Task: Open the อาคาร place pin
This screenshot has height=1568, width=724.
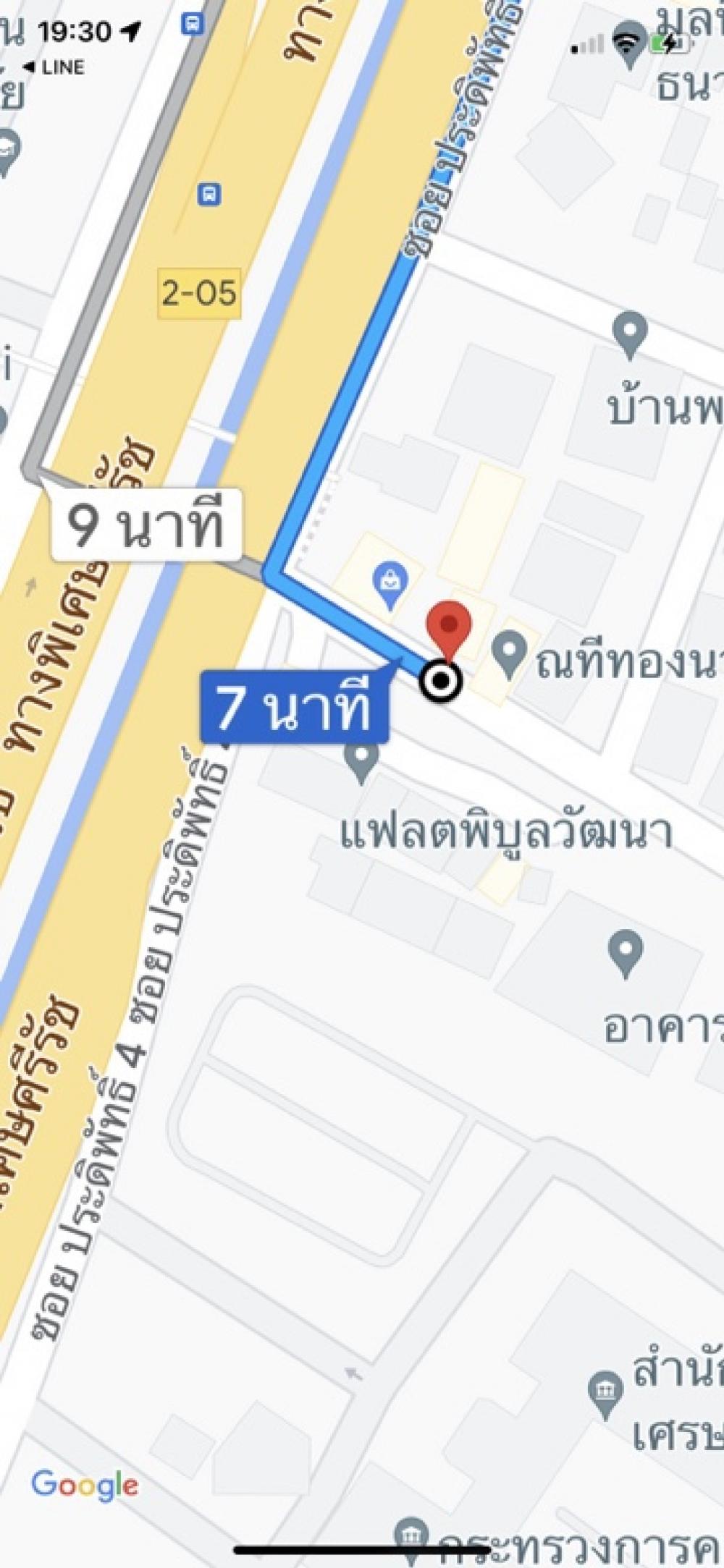Action: click(626, 954)
